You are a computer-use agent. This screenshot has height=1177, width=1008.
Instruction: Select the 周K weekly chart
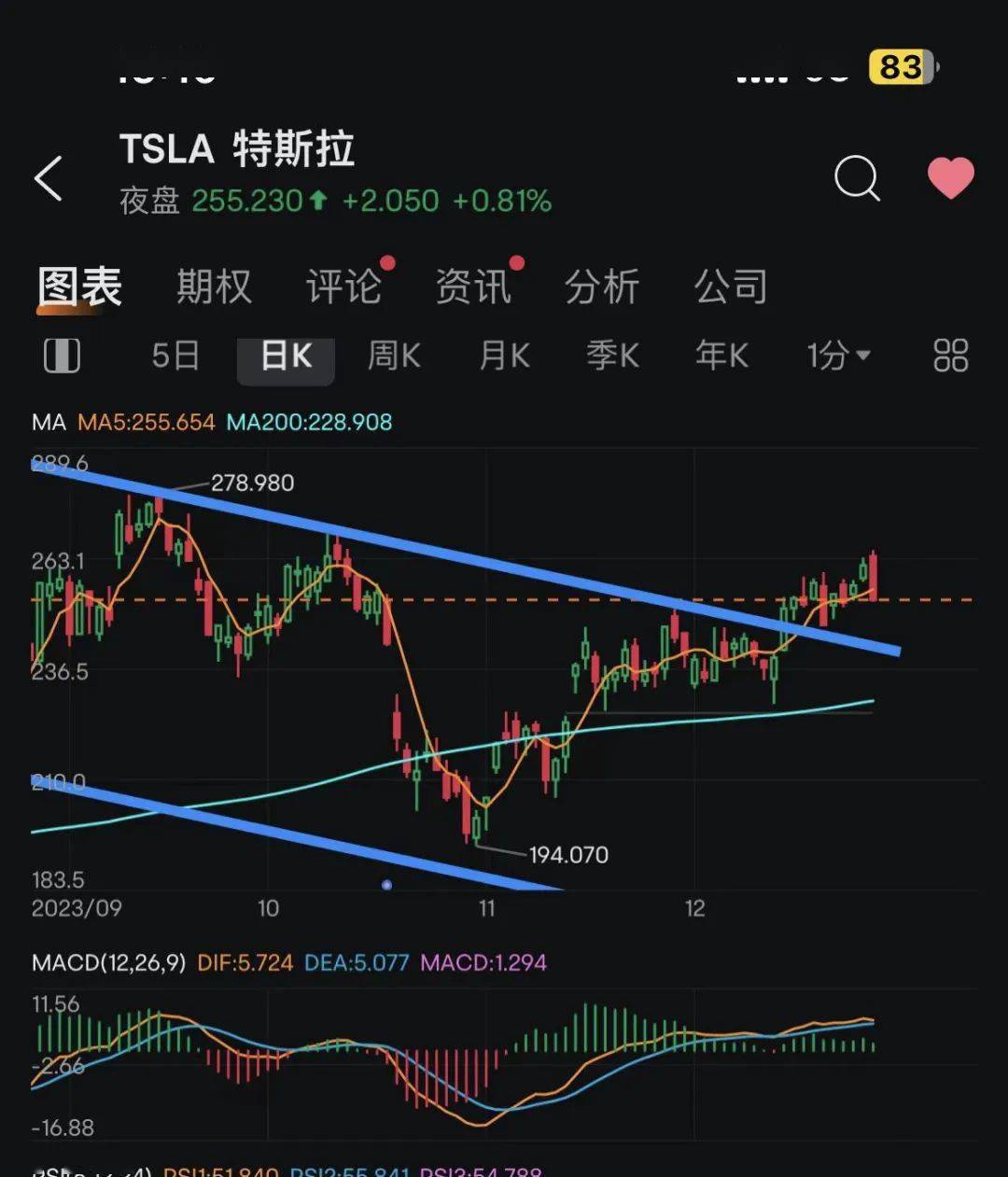click(x=394, y=356)
